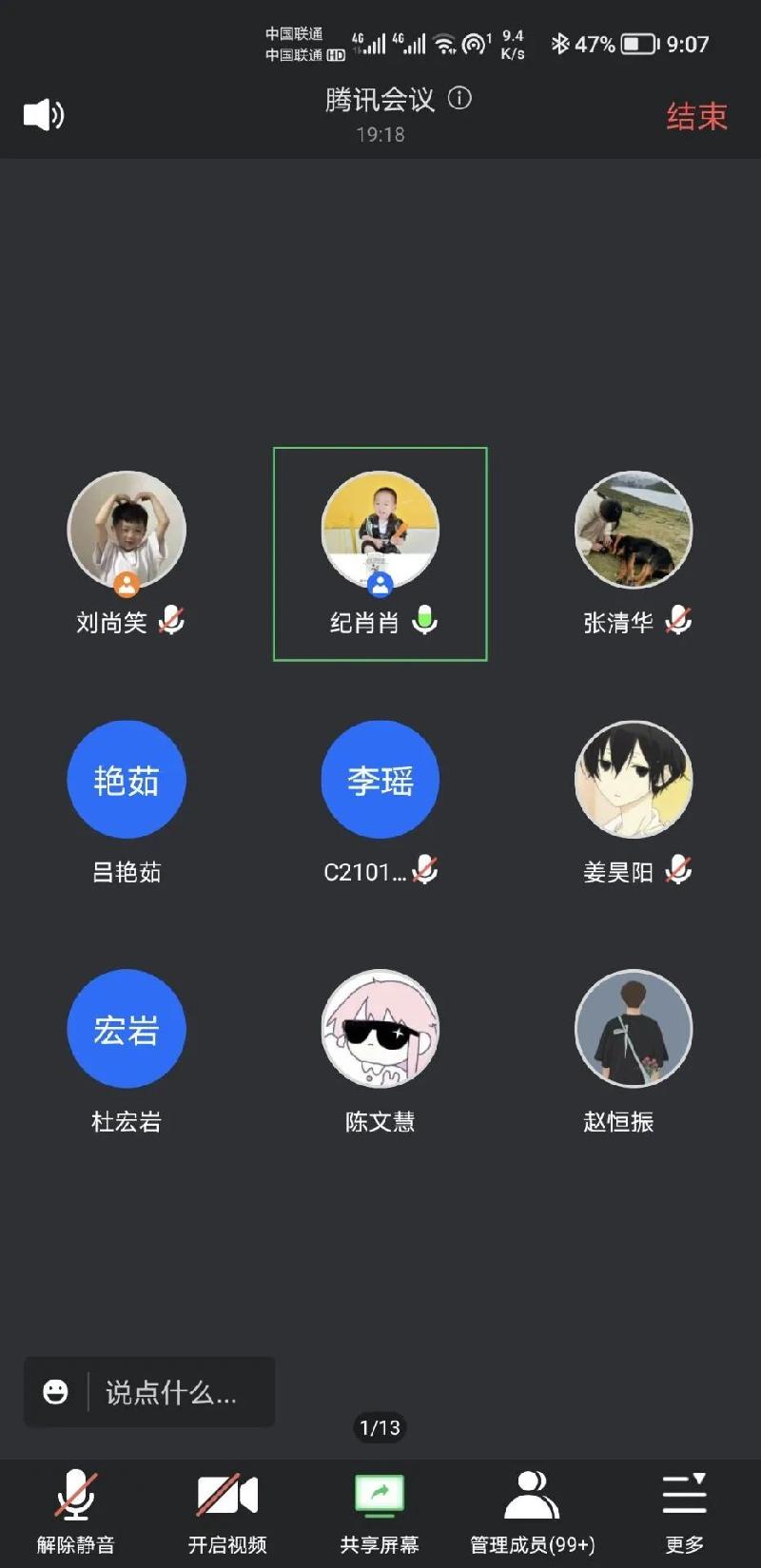Open 管理成员 member management
The height and width of the screenshot is (1568, 761).
click(532, 1510)
